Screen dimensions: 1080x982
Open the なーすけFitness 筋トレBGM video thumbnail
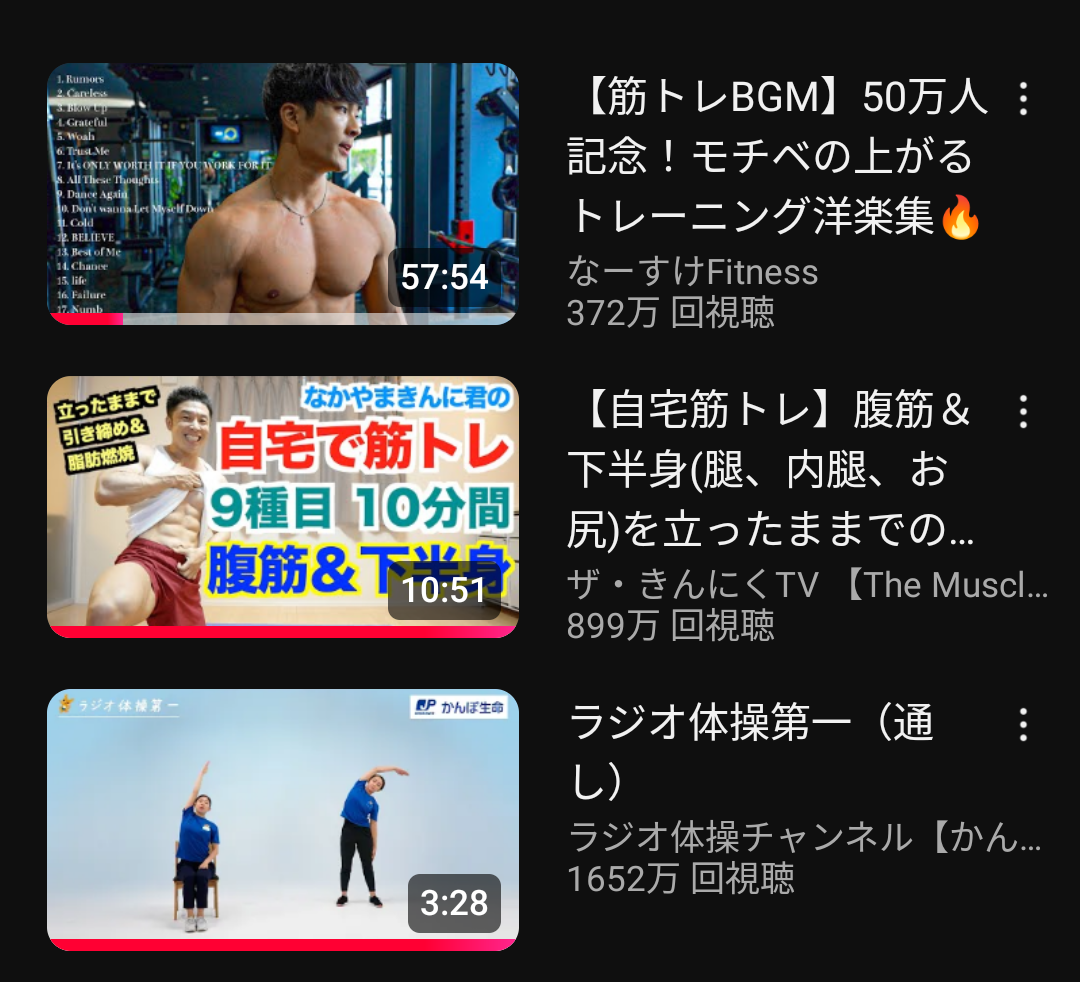point(283,194)
